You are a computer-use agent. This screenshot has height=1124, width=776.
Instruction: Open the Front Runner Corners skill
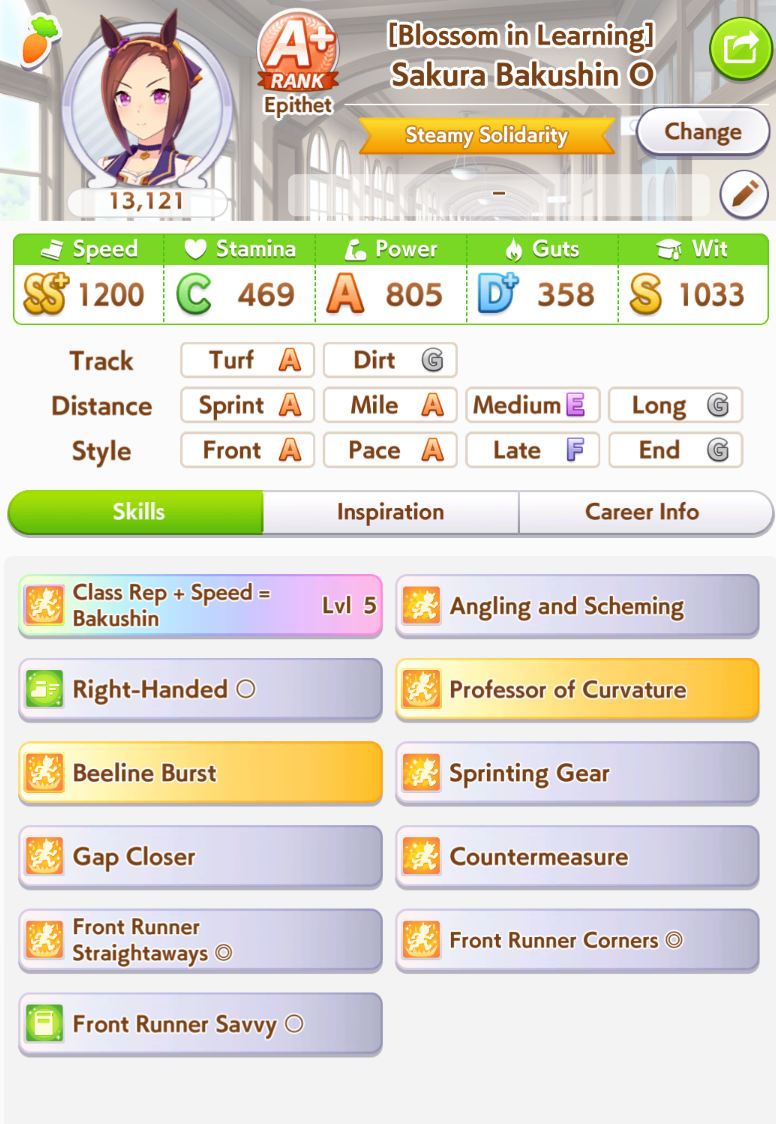(x=577, y=940)
